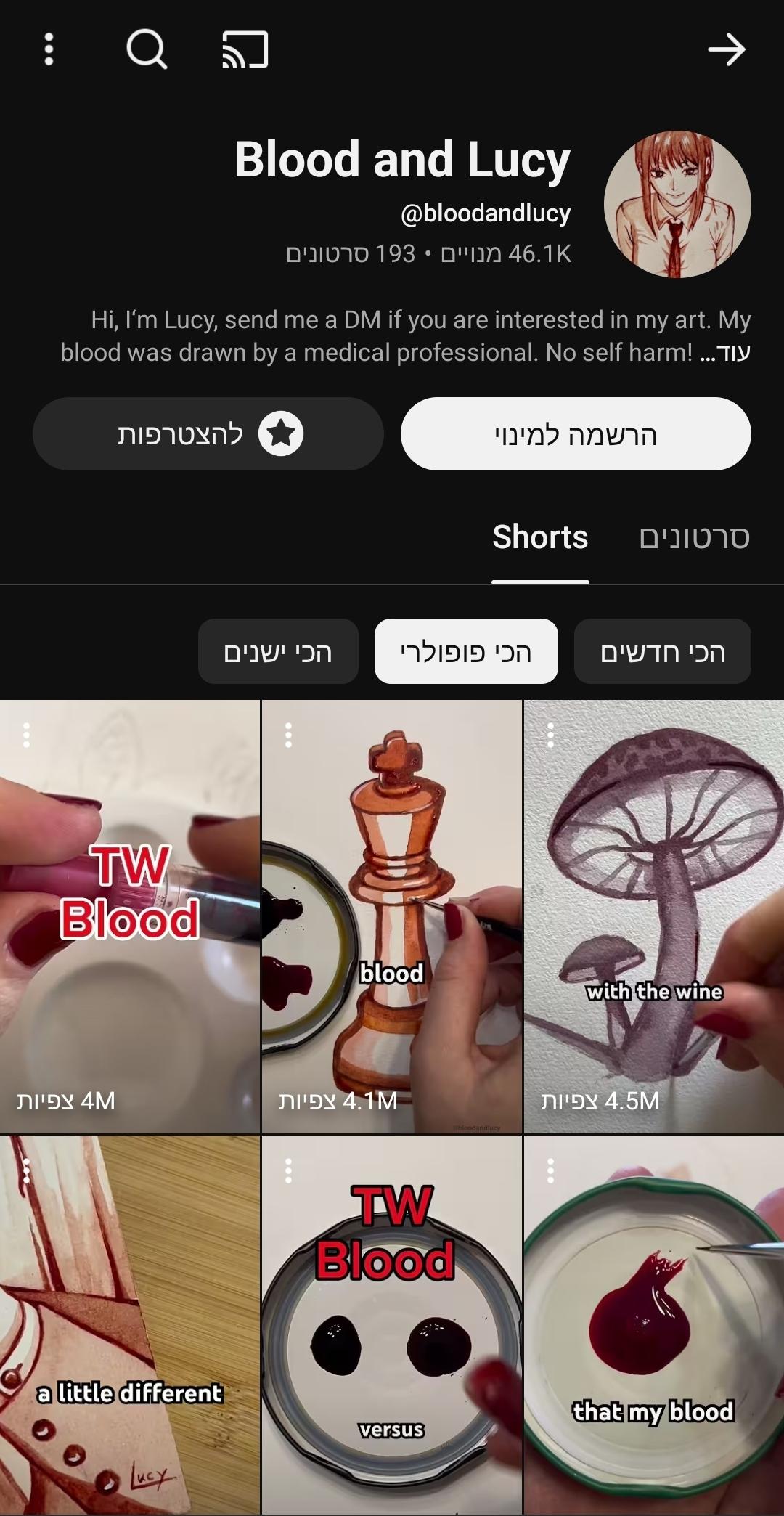This screenshot has width=784, height=1516.
Task: Sort by newest with הכי חדשים chip
Action: point(662,652)
